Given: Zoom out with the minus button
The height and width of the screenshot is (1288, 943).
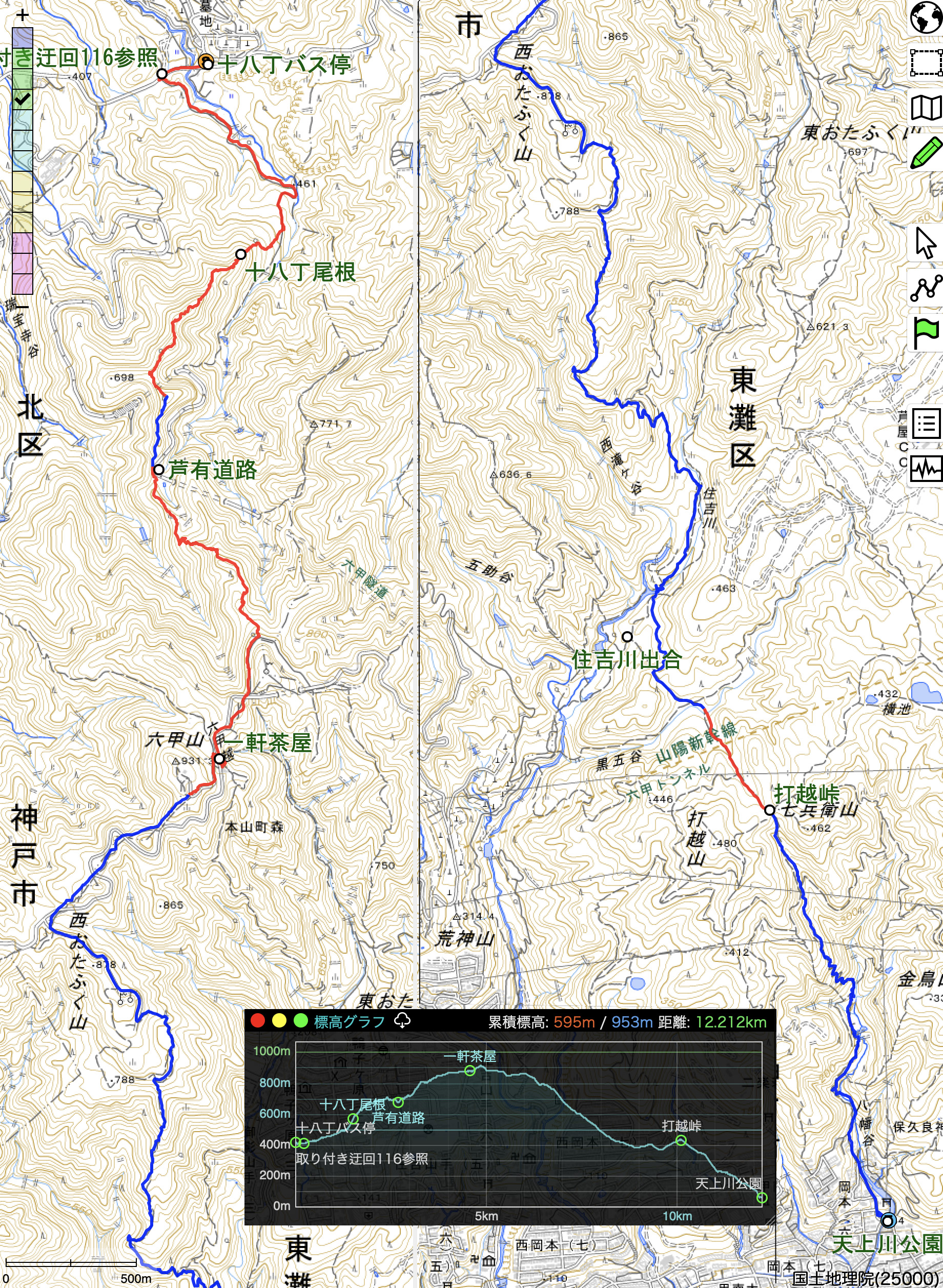Looking at the screenshot, I should [22, 308].
